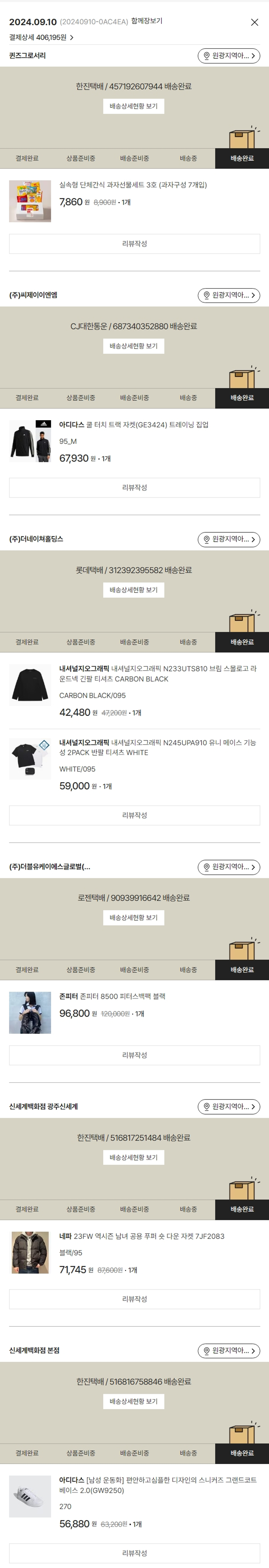Screen dimensions: 269x1568
Task: View CJ대한통운 687340352880 delivery status
Action: pyautogui.click(x=133, y=346)
